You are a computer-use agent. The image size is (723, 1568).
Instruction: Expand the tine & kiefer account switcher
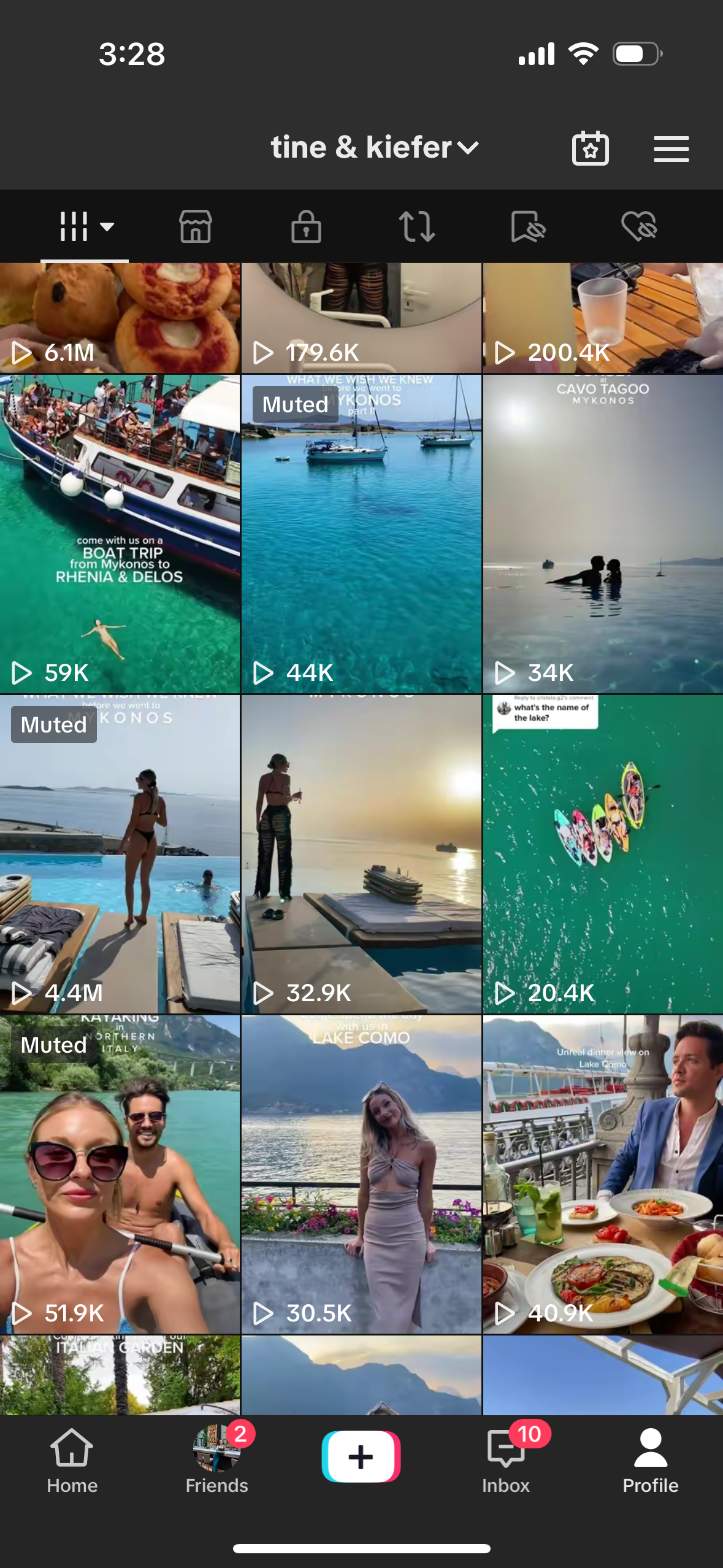click(375, 148)
